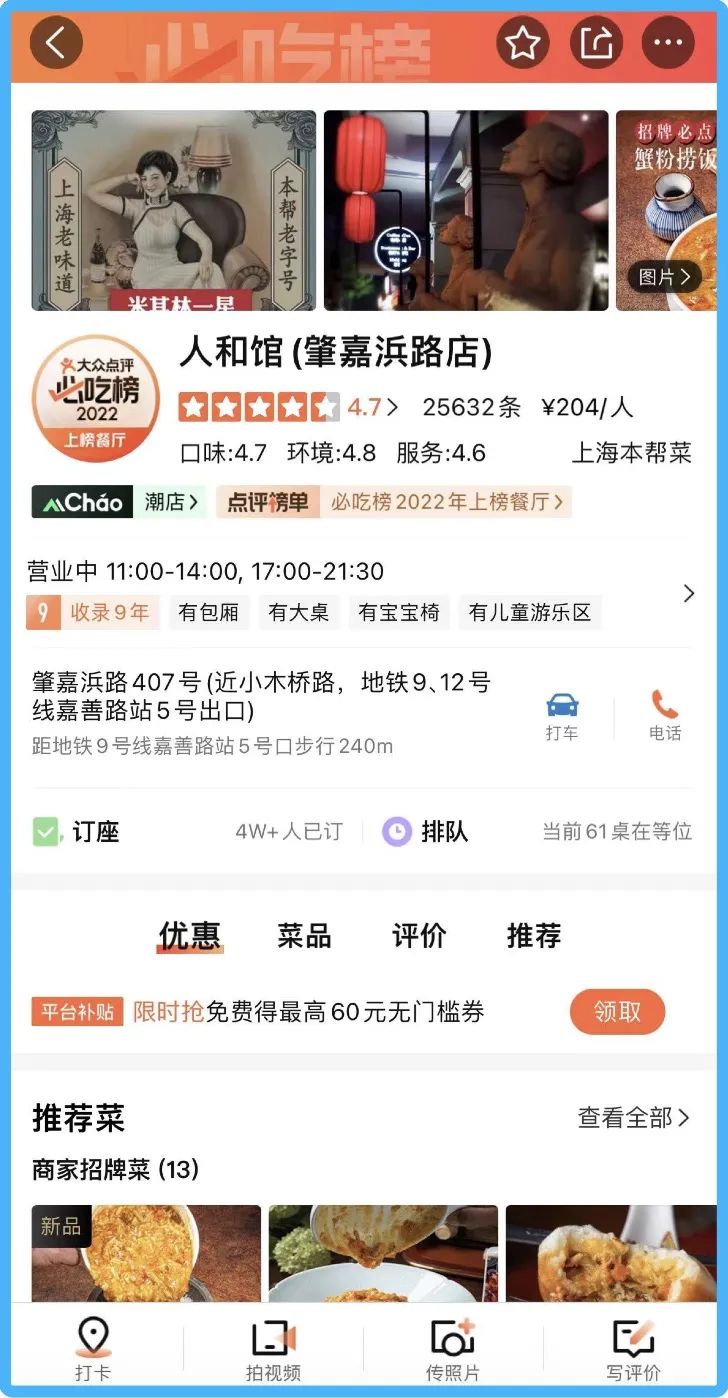Open the three-dot overflow menu
The image size is (728, 1398).
click(667, 43)
